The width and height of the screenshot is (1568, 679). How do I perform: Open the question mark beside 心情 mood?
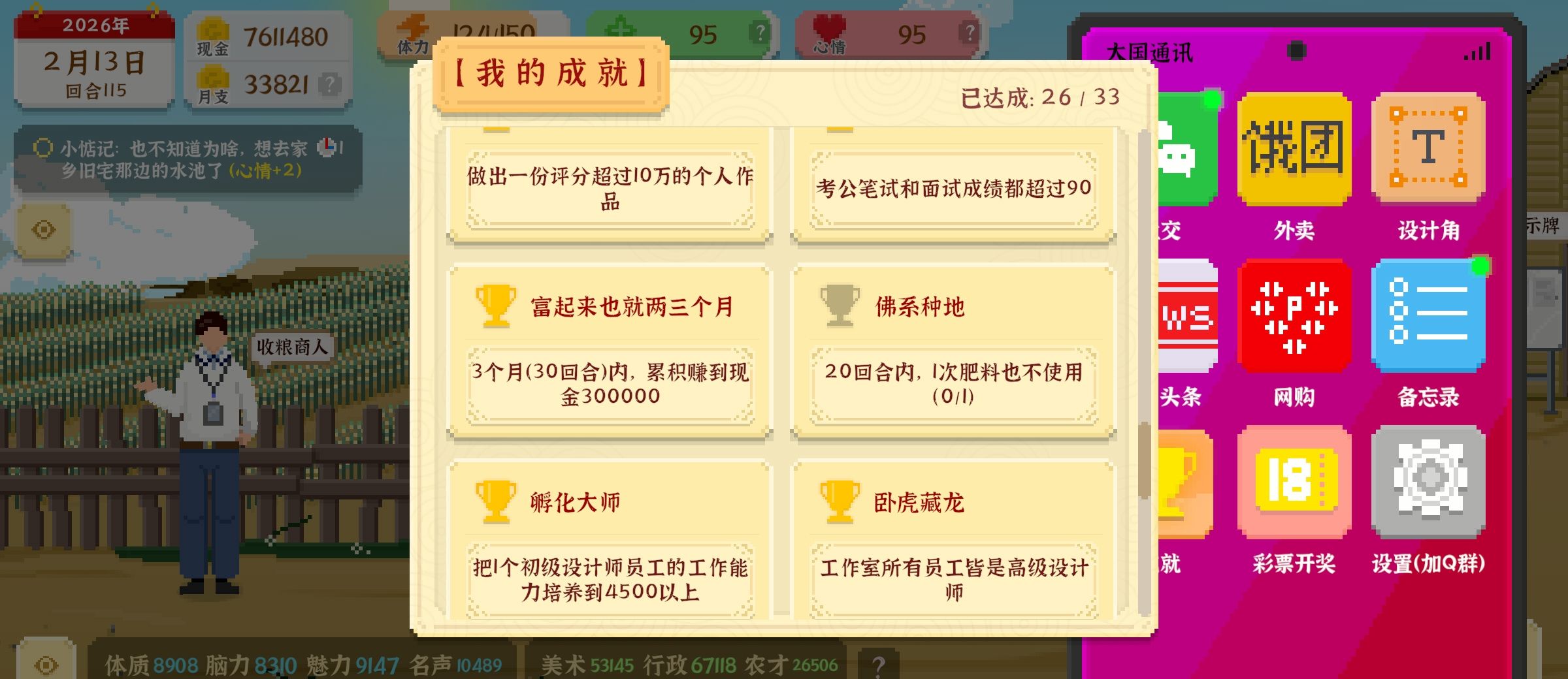pyautogui.click(x=970, y=32)
